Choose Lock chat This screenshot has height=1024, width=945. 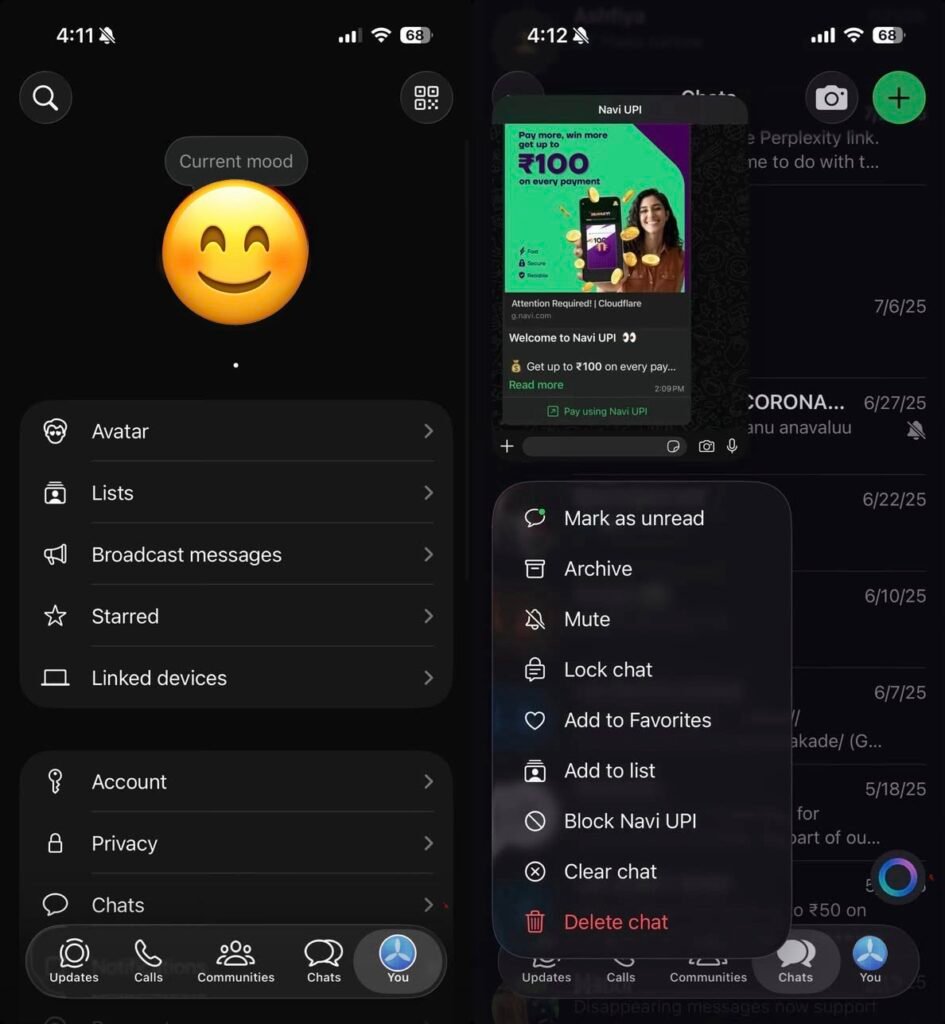coord(608,670)
